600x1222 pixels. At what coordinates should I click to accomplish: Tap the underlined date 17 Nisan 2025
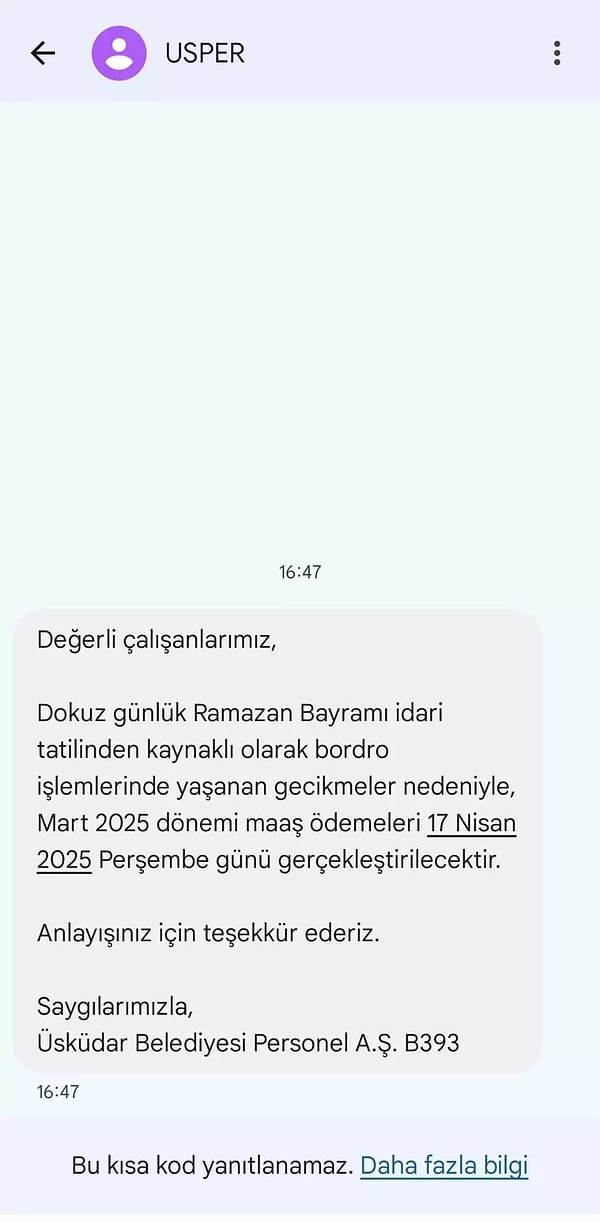click(x=471, y=825)
